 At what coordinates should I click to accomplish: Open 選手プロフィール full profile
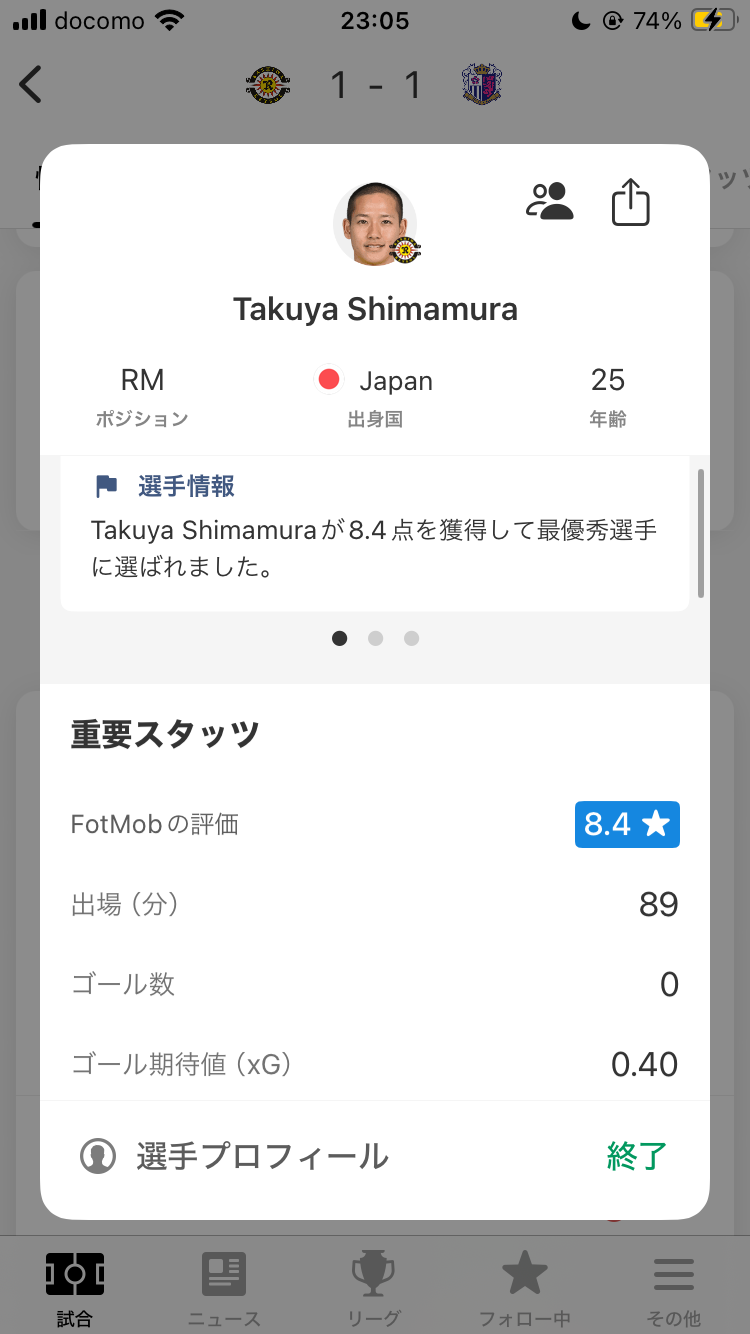point(234,1156)
